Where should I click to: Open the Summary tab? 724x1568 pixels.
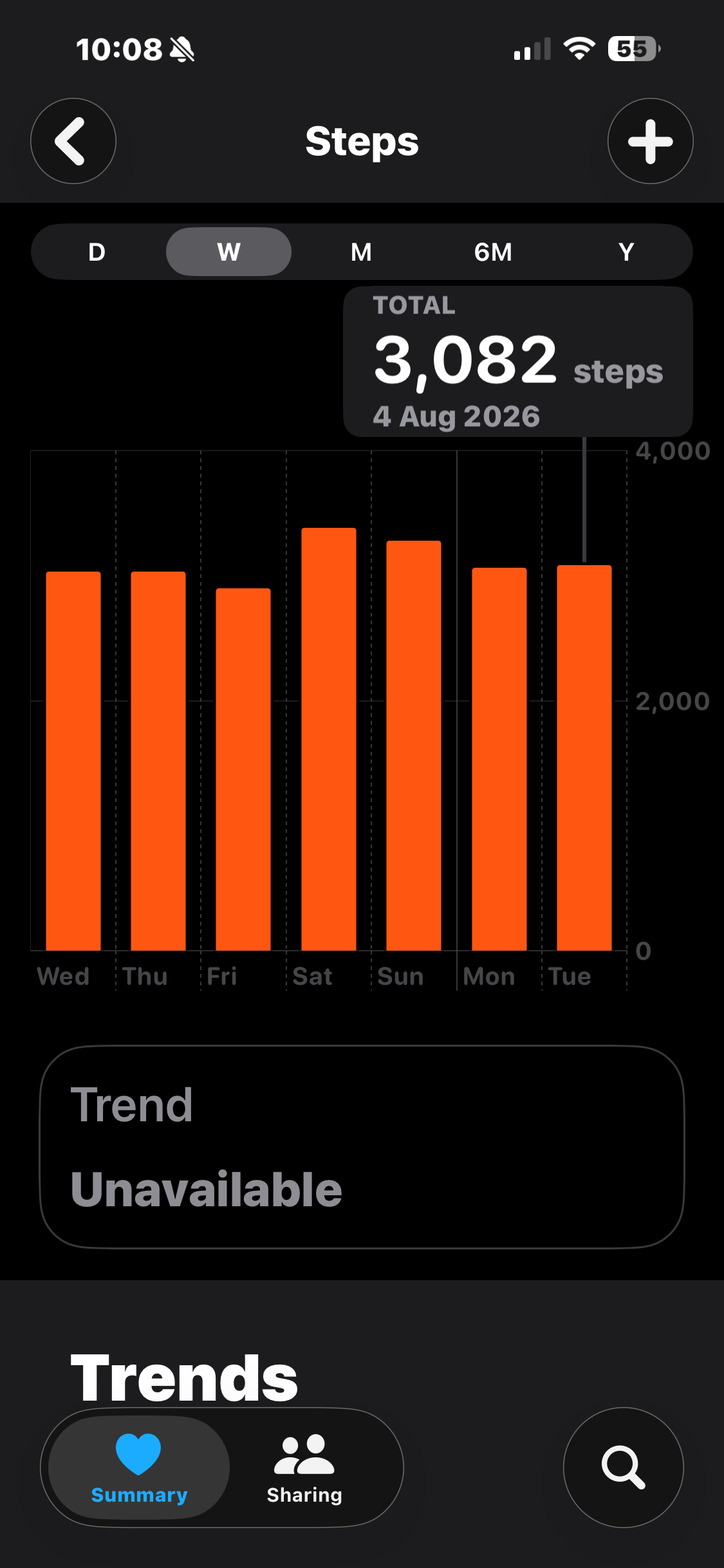[139, 1468]
